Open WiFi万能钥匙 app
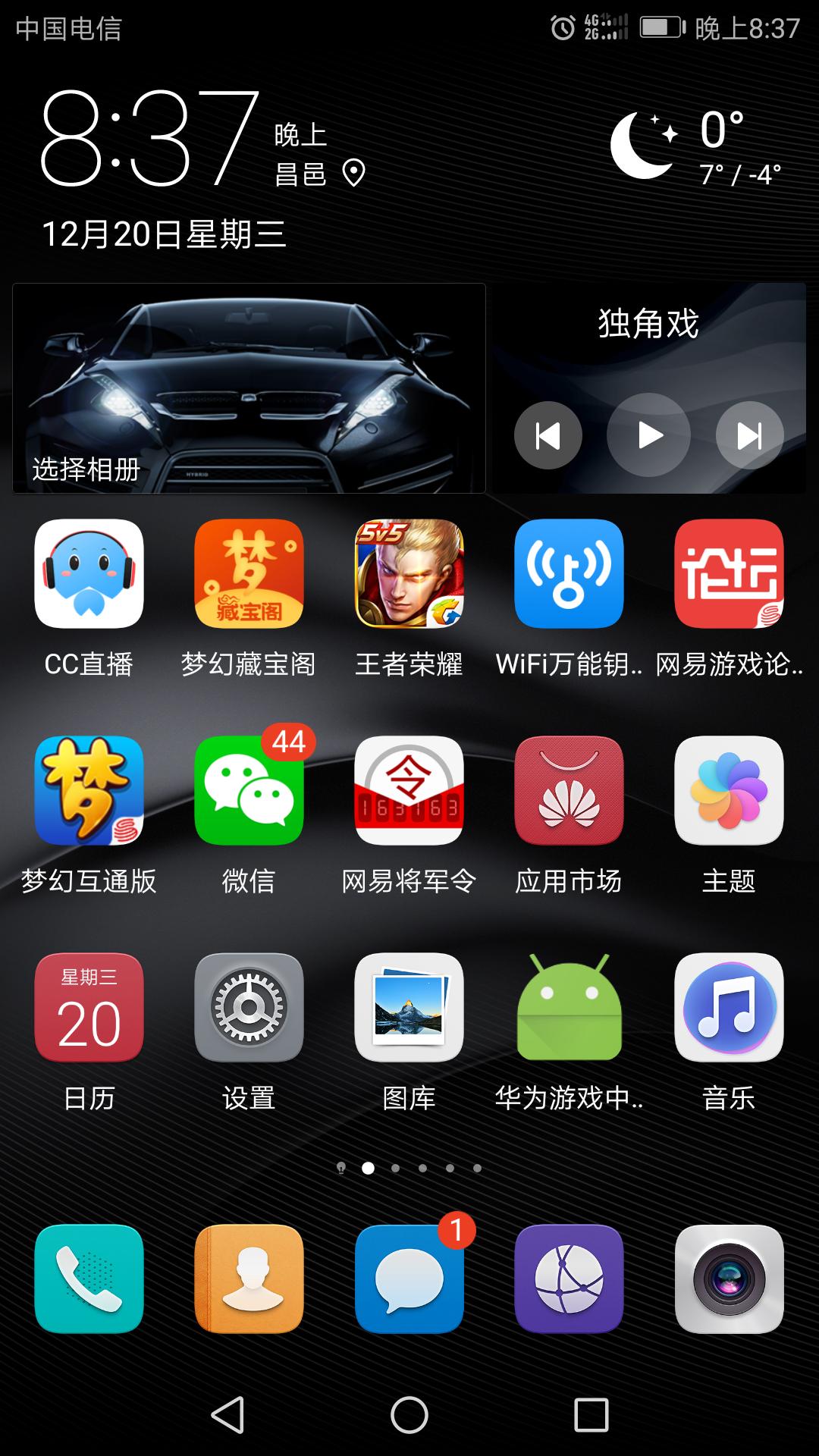Viewport: 819px width, 1456px height. tap(569, 574)
